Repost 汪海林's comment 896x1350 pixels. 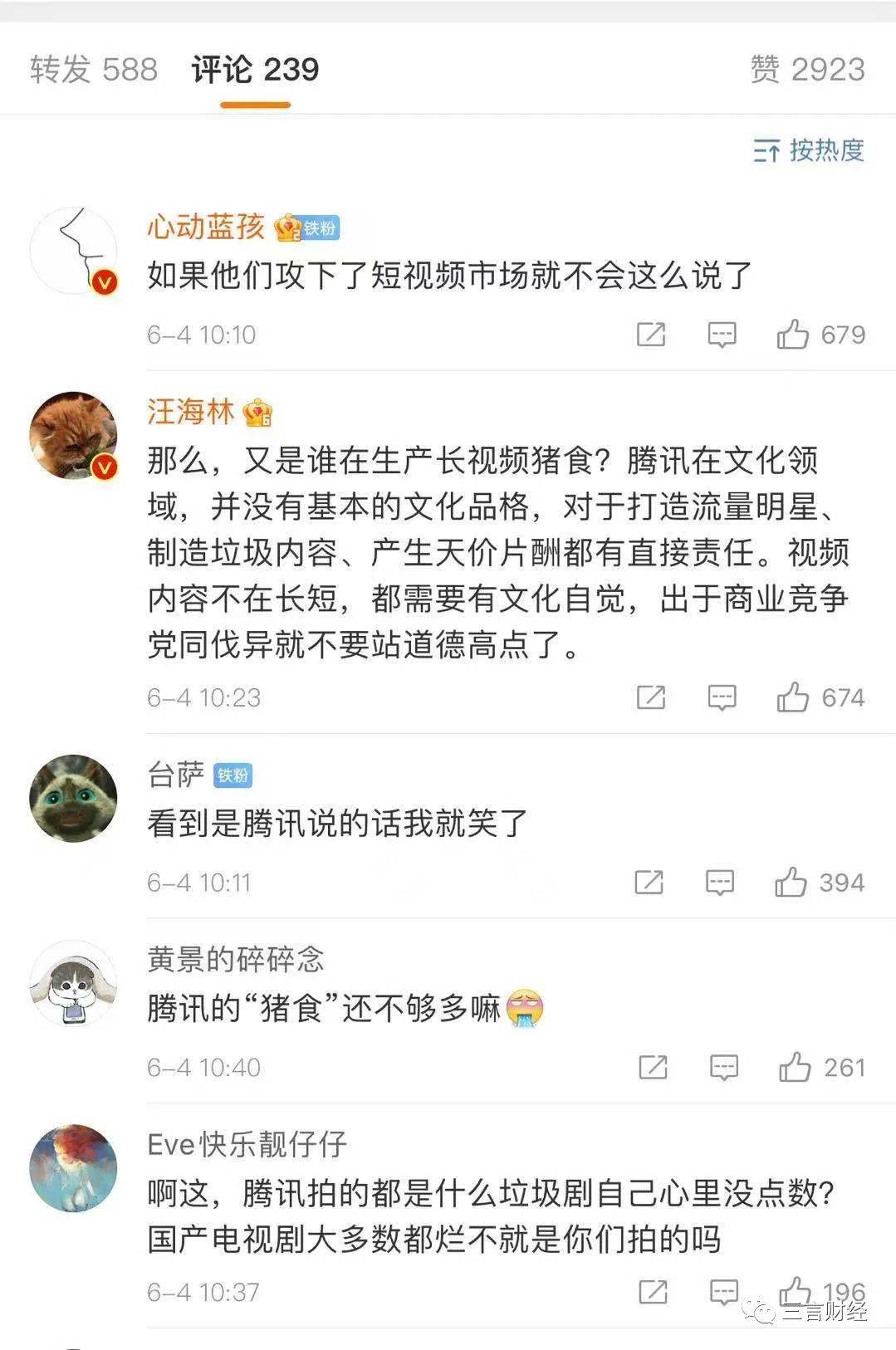[x=651, y=697]
